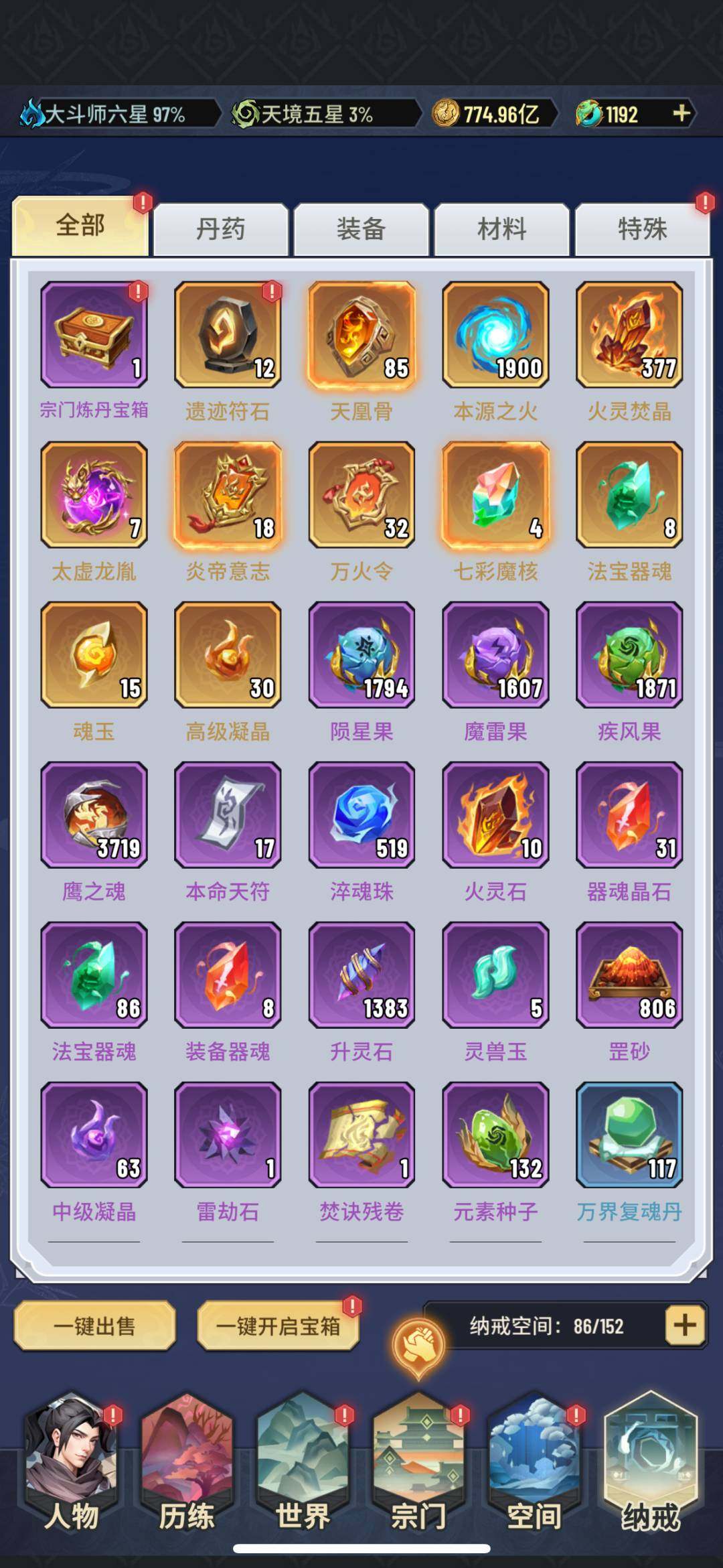Tap the 一键出售 button
This screenshot has width=723, height=1568.
point(94,1326)
